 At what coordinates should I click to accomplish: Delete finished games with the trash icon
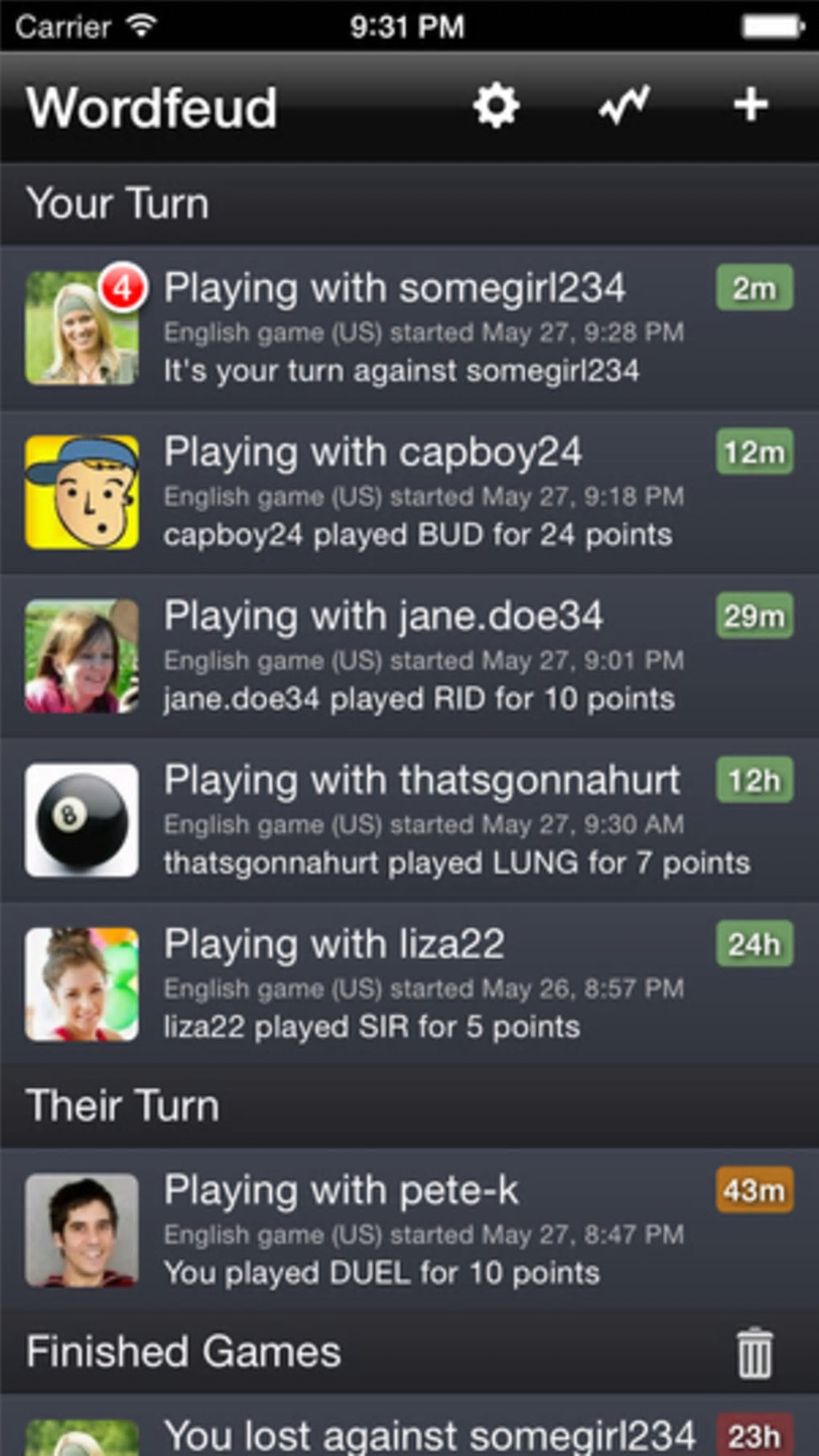[x=754, y=1353]
